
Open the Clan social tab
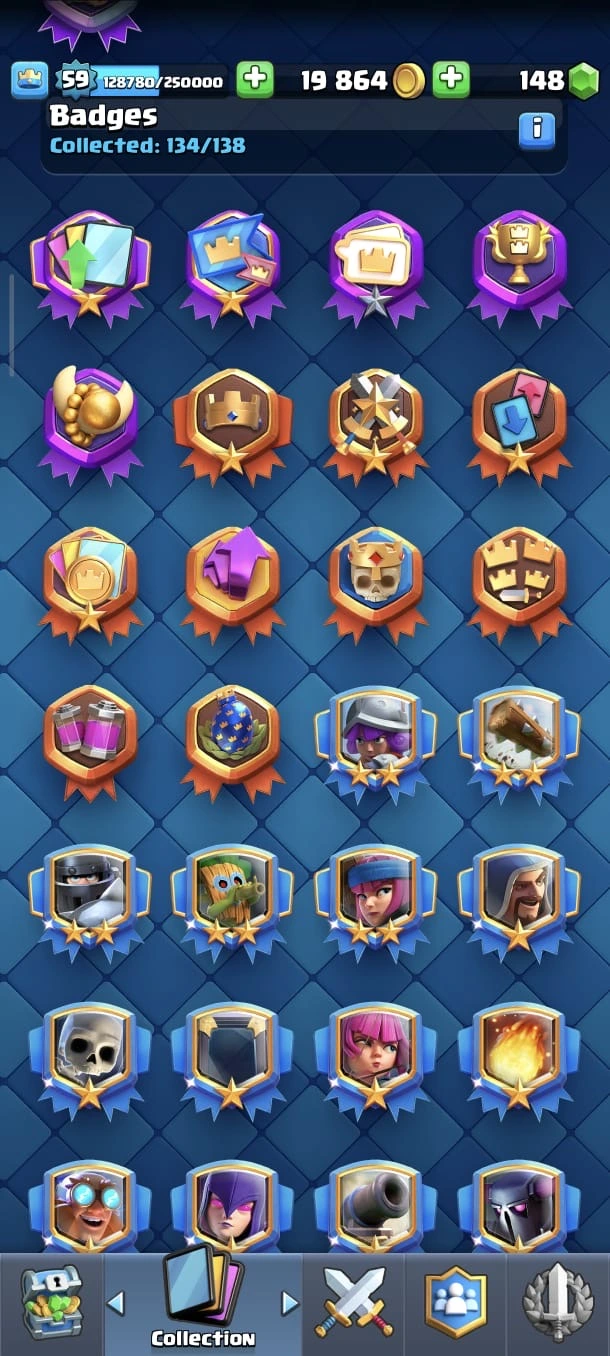tap(456, 1303)
